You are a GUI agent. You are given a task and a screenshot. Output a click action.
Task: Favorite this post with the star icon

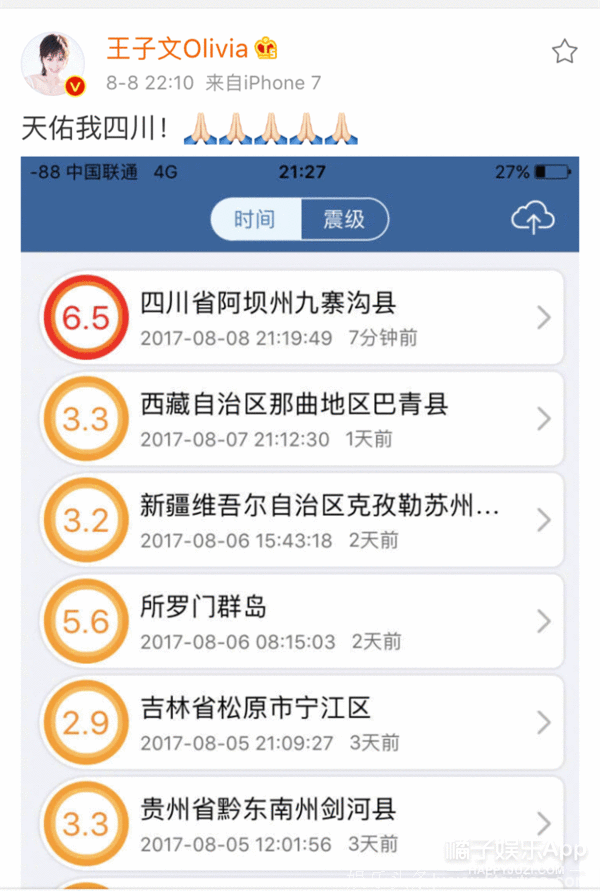point(564,51)
